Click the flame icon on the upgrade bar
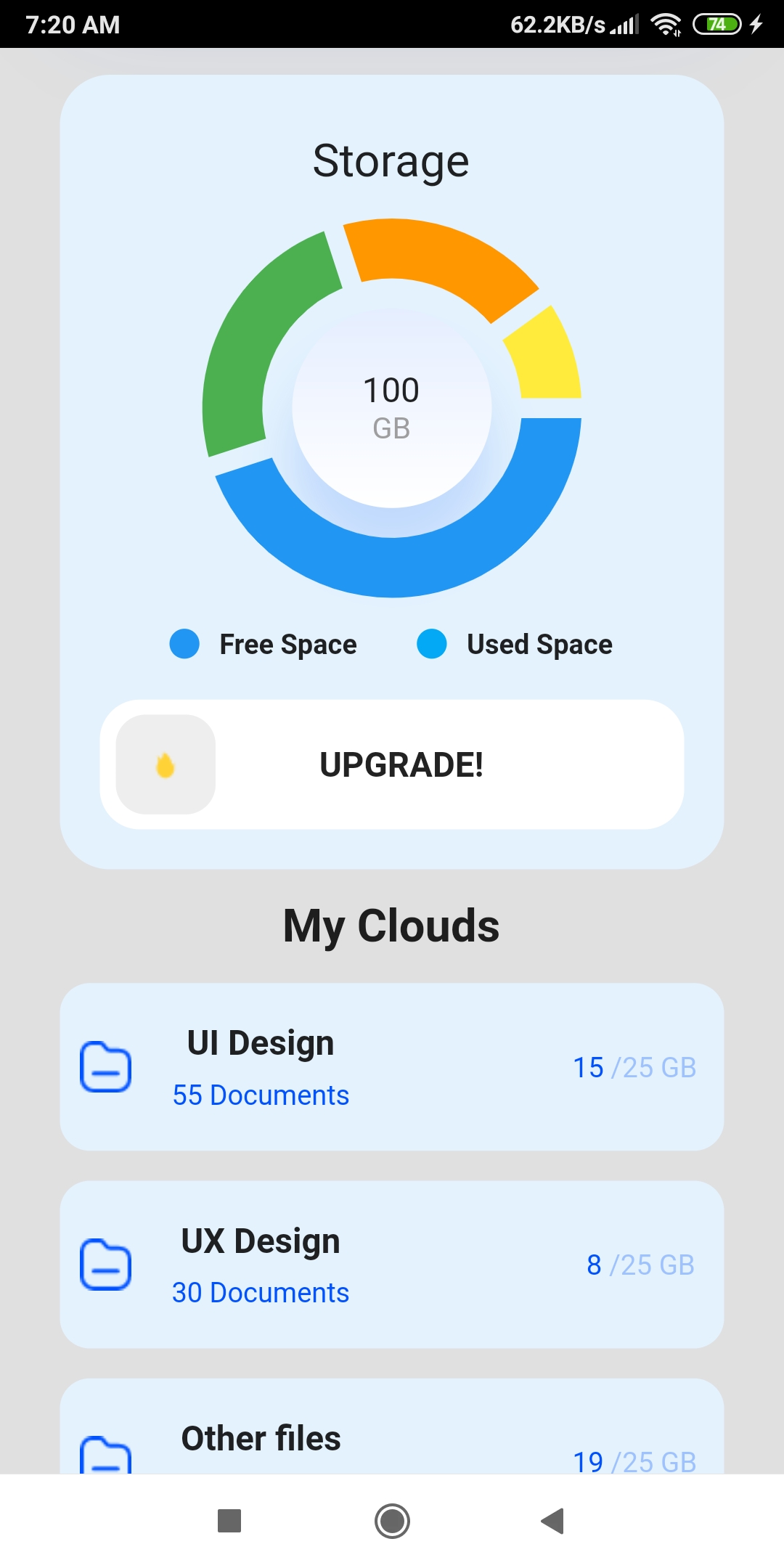 coord(164,764)
